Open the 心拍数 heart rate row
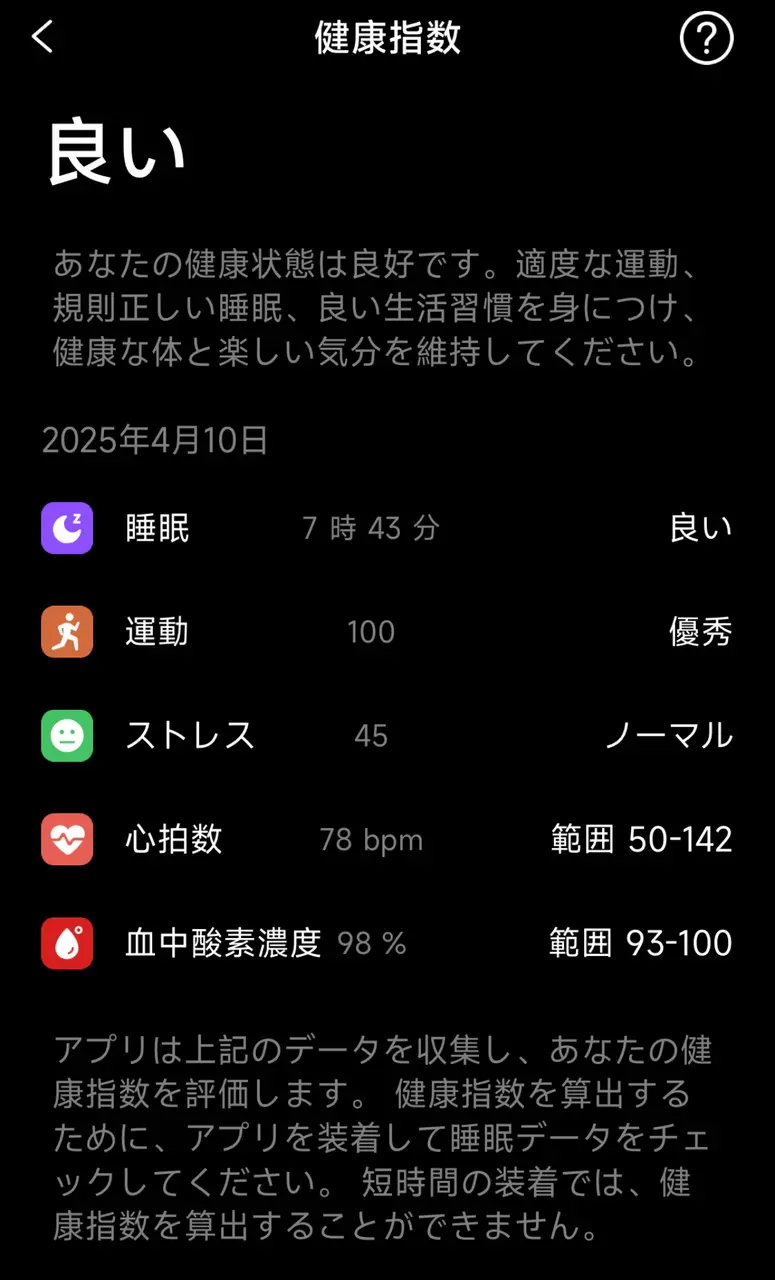The image size is (775, 1280). pos(387,840)
